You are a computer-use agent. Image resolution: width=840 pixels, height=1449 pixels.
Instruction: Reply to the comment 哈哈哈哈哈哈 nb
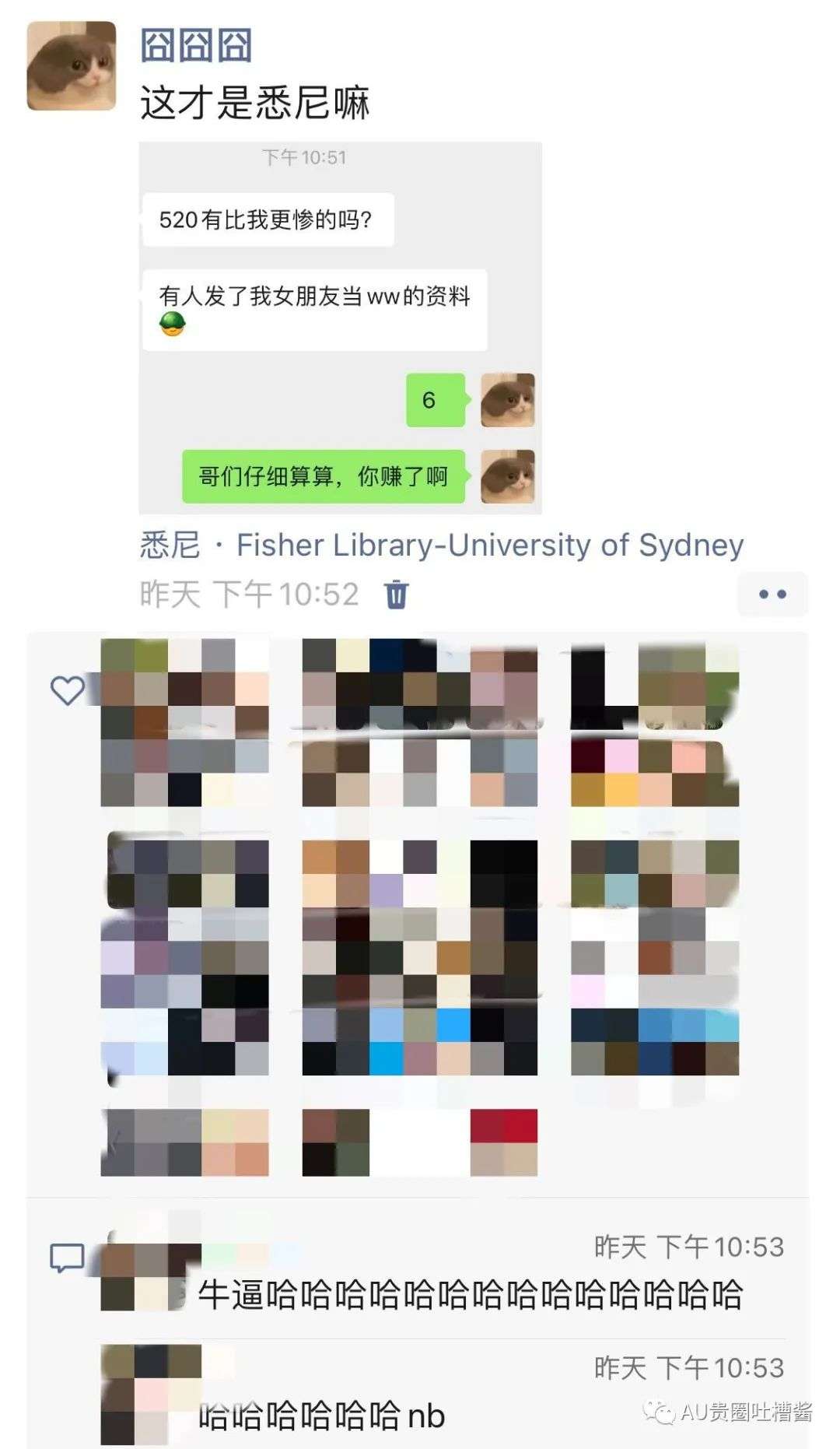[x=322, y=1416]
